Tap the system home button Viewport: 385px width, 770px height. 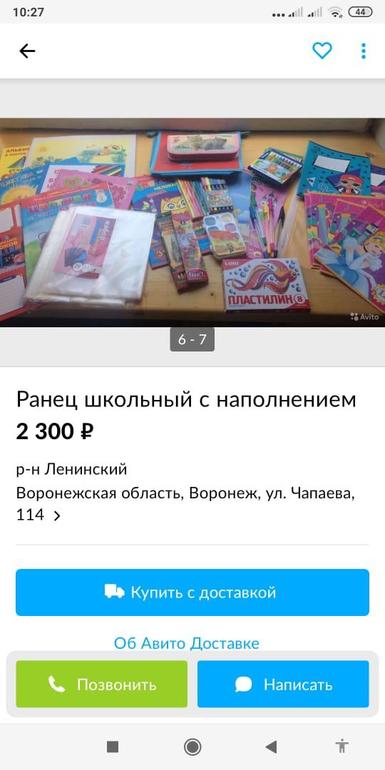tap(192, 747)
